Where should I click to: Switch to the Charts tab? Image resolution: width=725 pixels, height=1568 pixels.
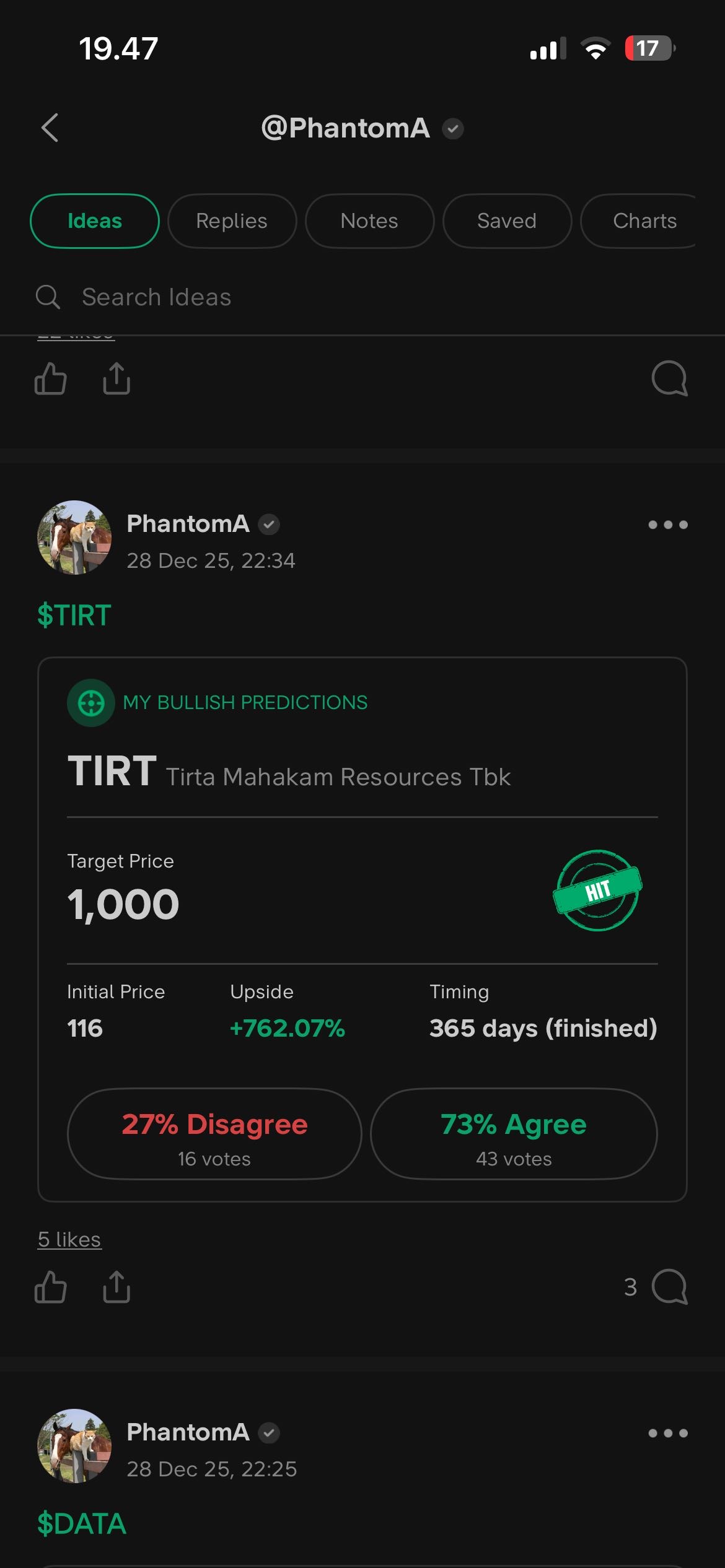[643, 221]
